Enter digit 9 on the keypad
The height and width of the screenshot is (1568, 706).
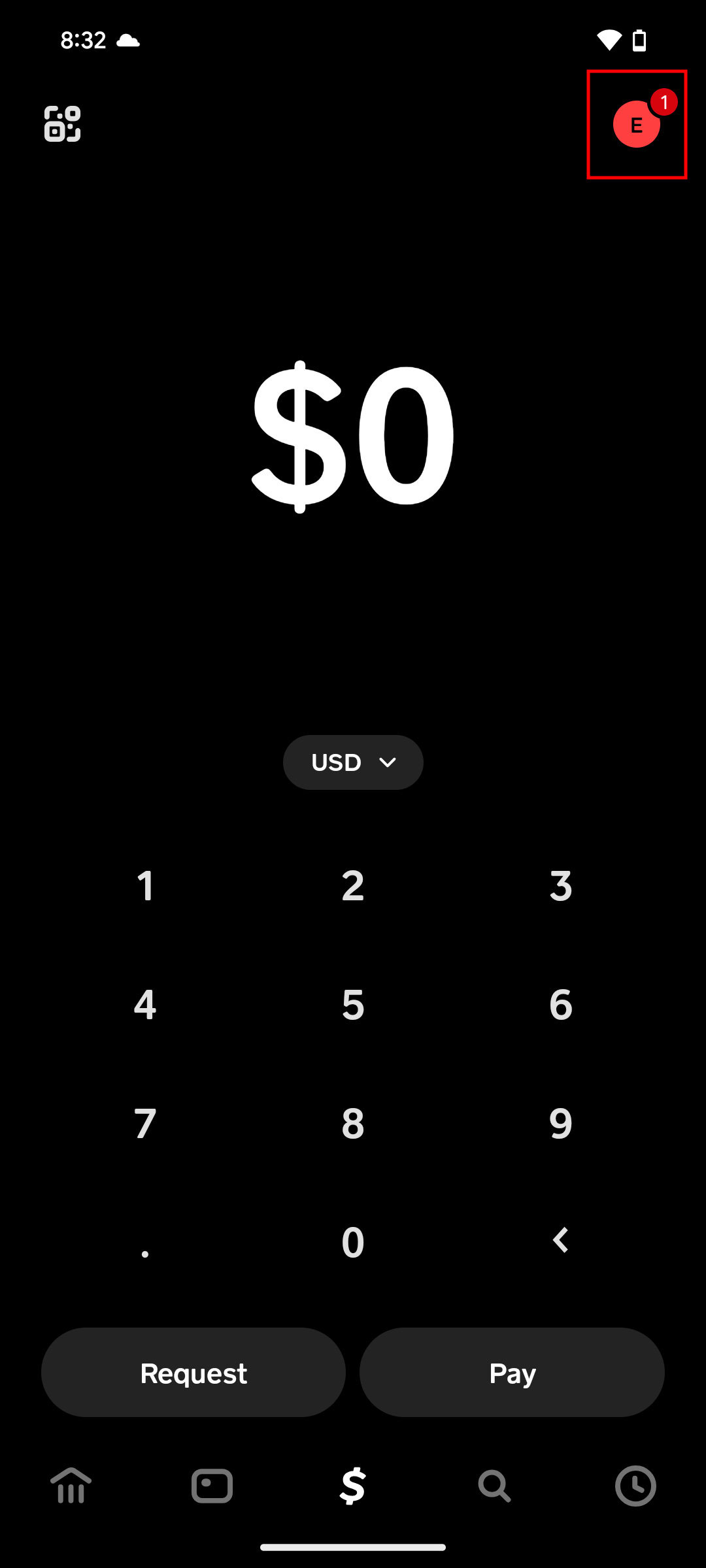click(x=561, y=1124)
